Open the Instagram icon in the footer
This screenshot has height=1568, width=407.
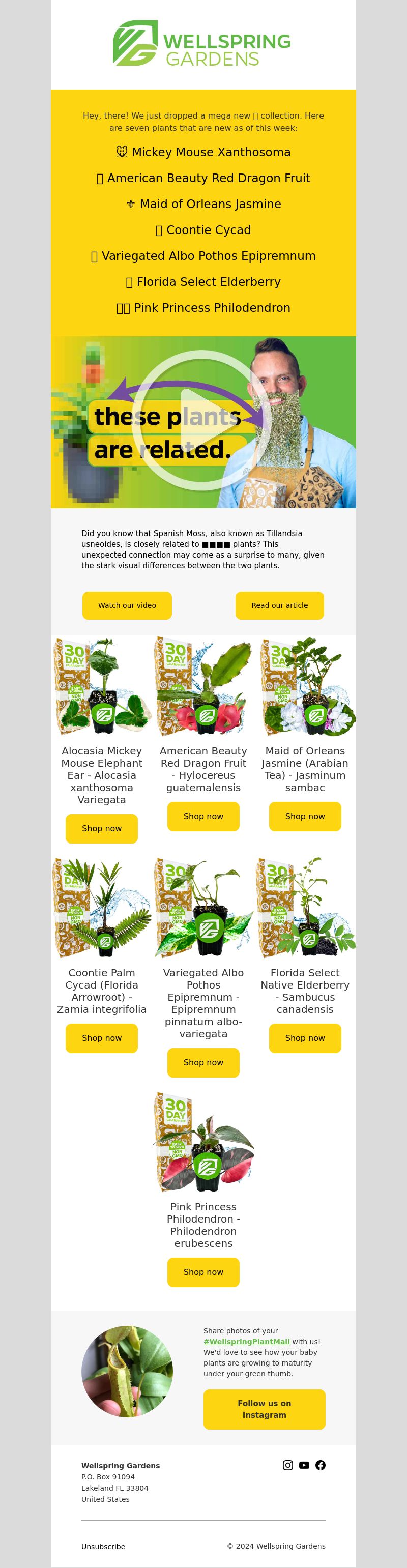(x=288, y=1465)
